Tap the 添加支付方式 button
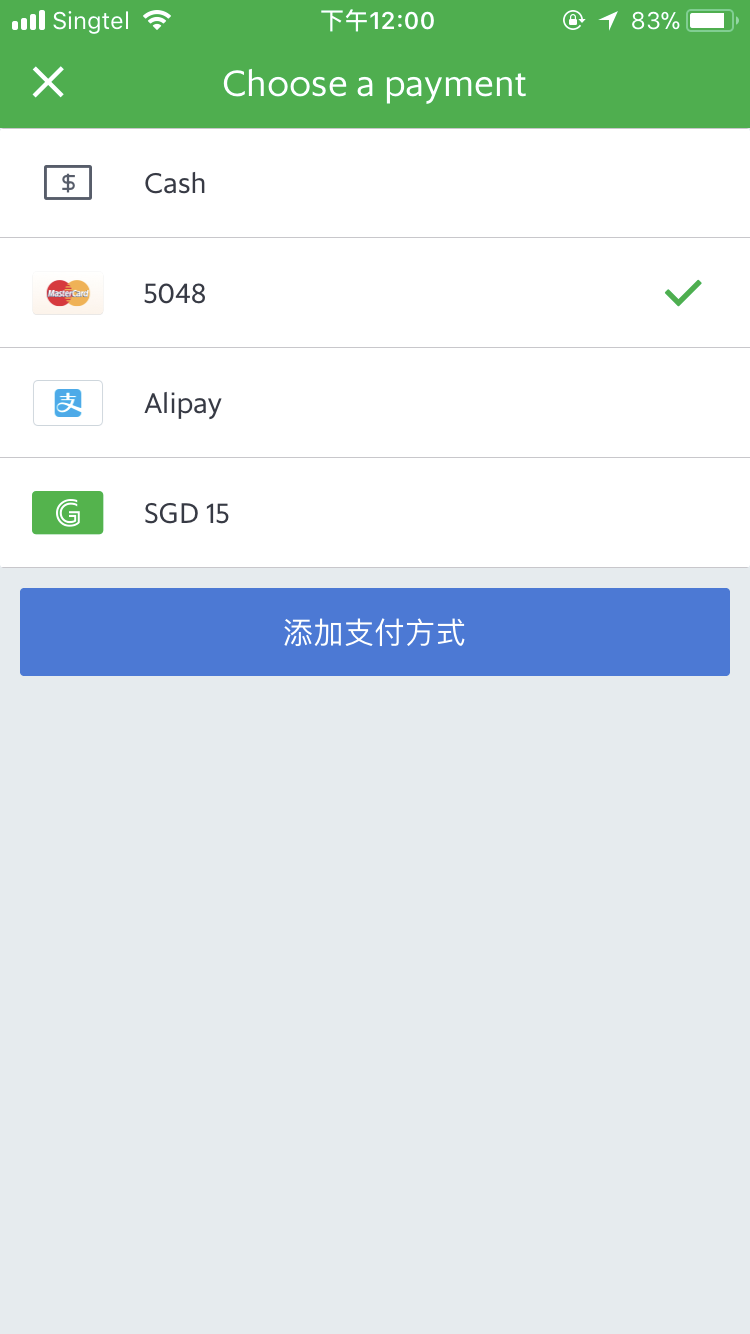 [x=375, y=632]
